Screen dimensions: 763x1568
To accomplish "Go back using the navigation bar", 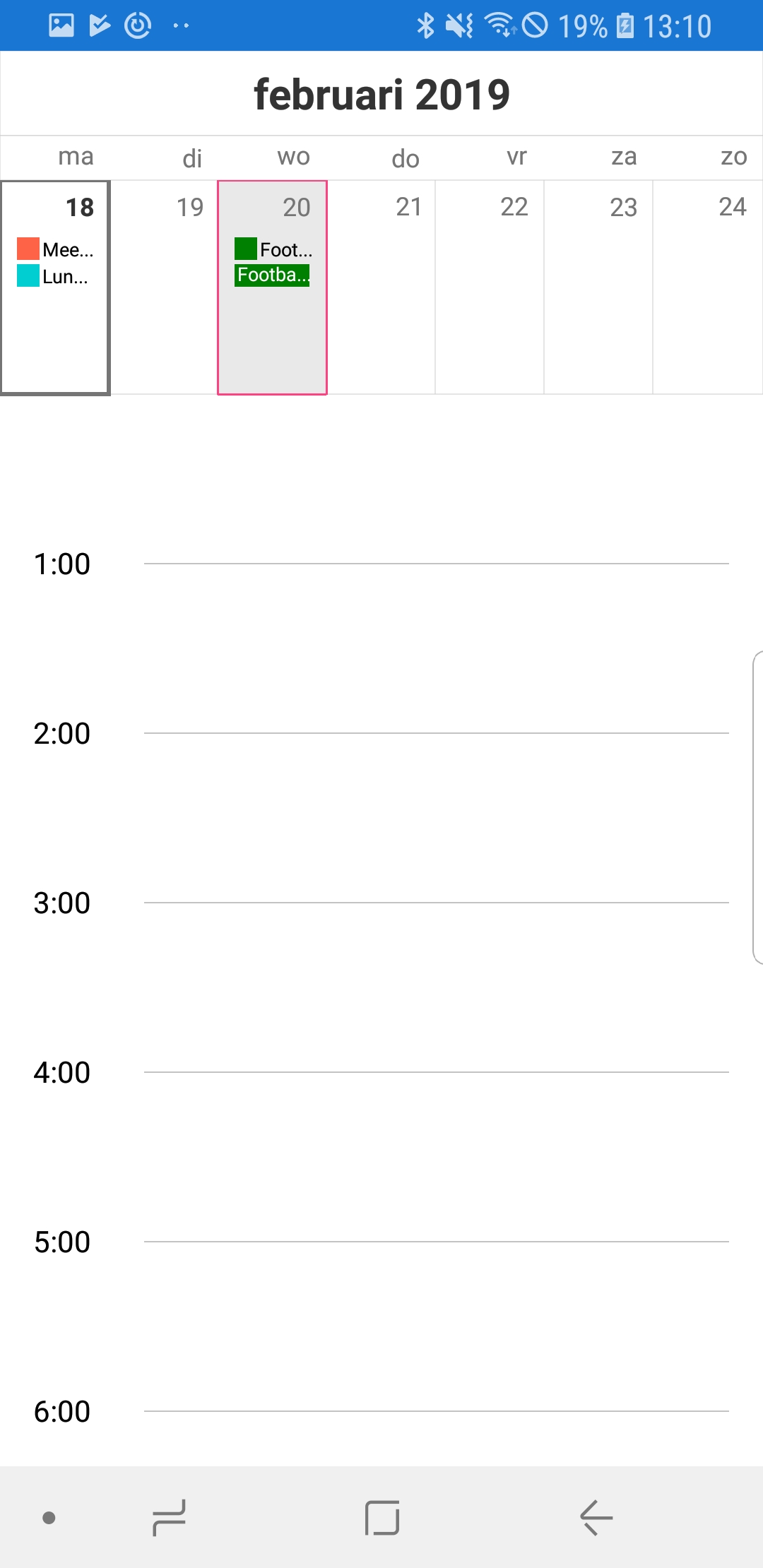I will 596,1517.
